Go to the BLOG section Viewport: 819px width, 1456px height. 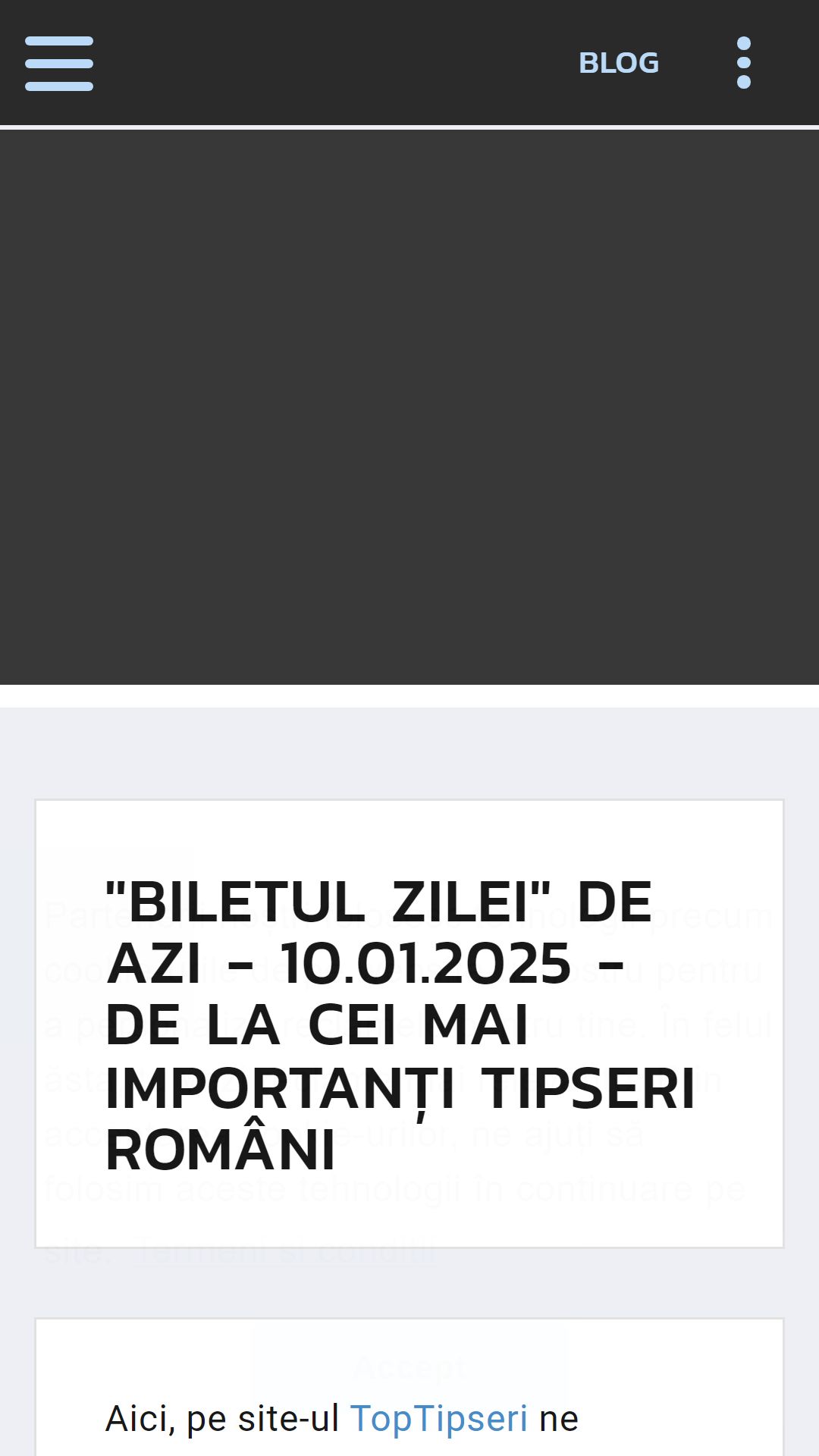pyautogui.click(x=619, y=63)
